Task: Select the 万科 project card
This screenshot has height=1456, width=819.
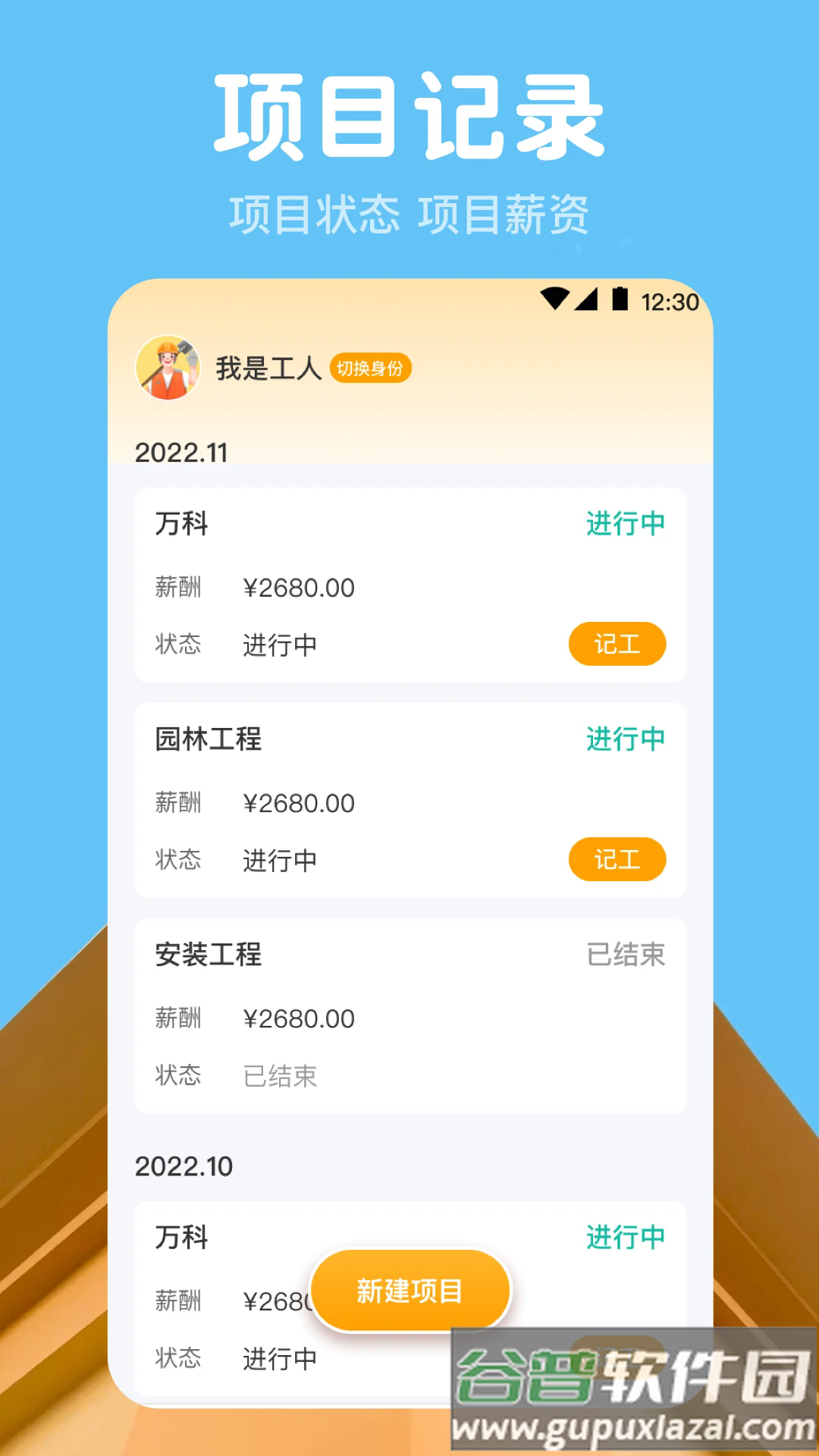Action: click(409, 584)
